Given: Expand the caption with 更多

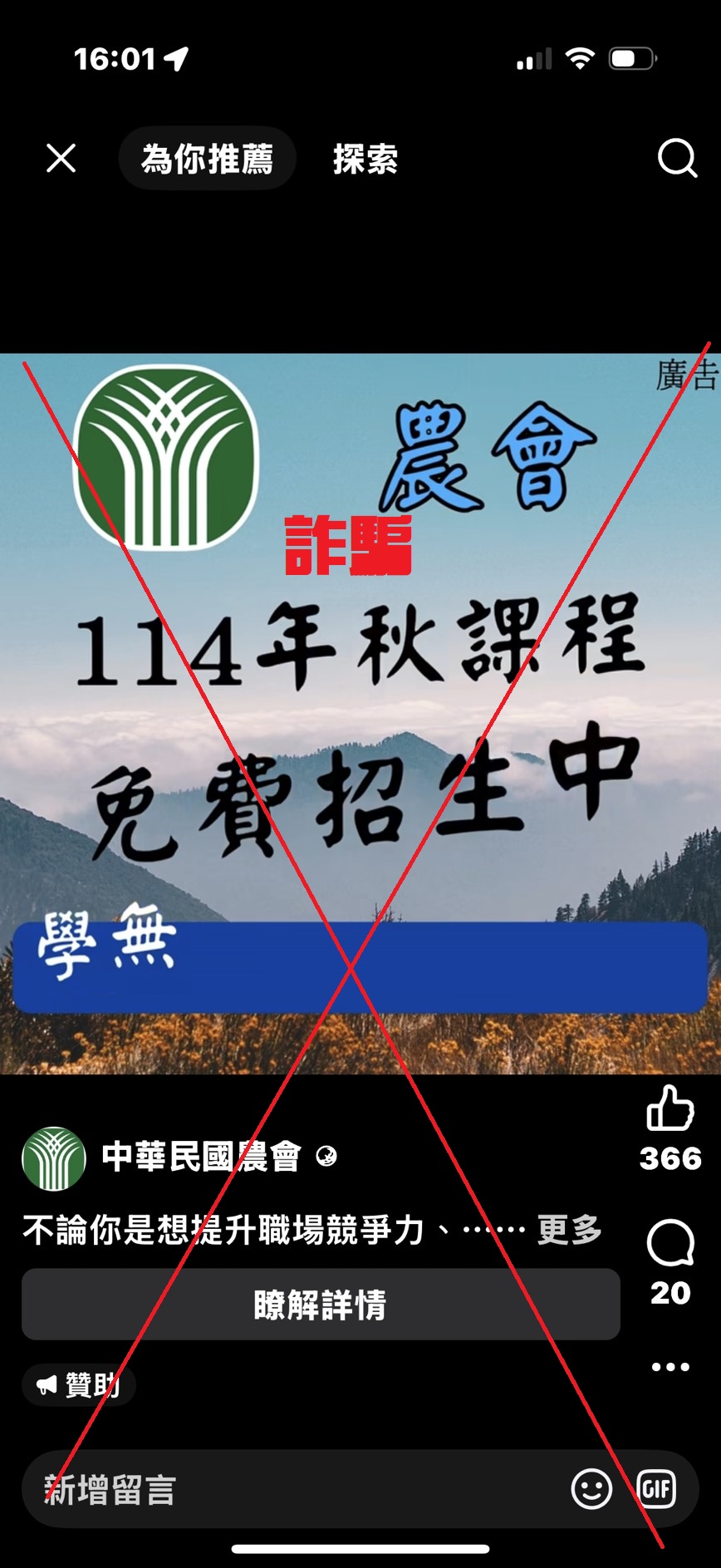Looking at the screenshot, I should pyautogui.click(x=569, y=1230).
